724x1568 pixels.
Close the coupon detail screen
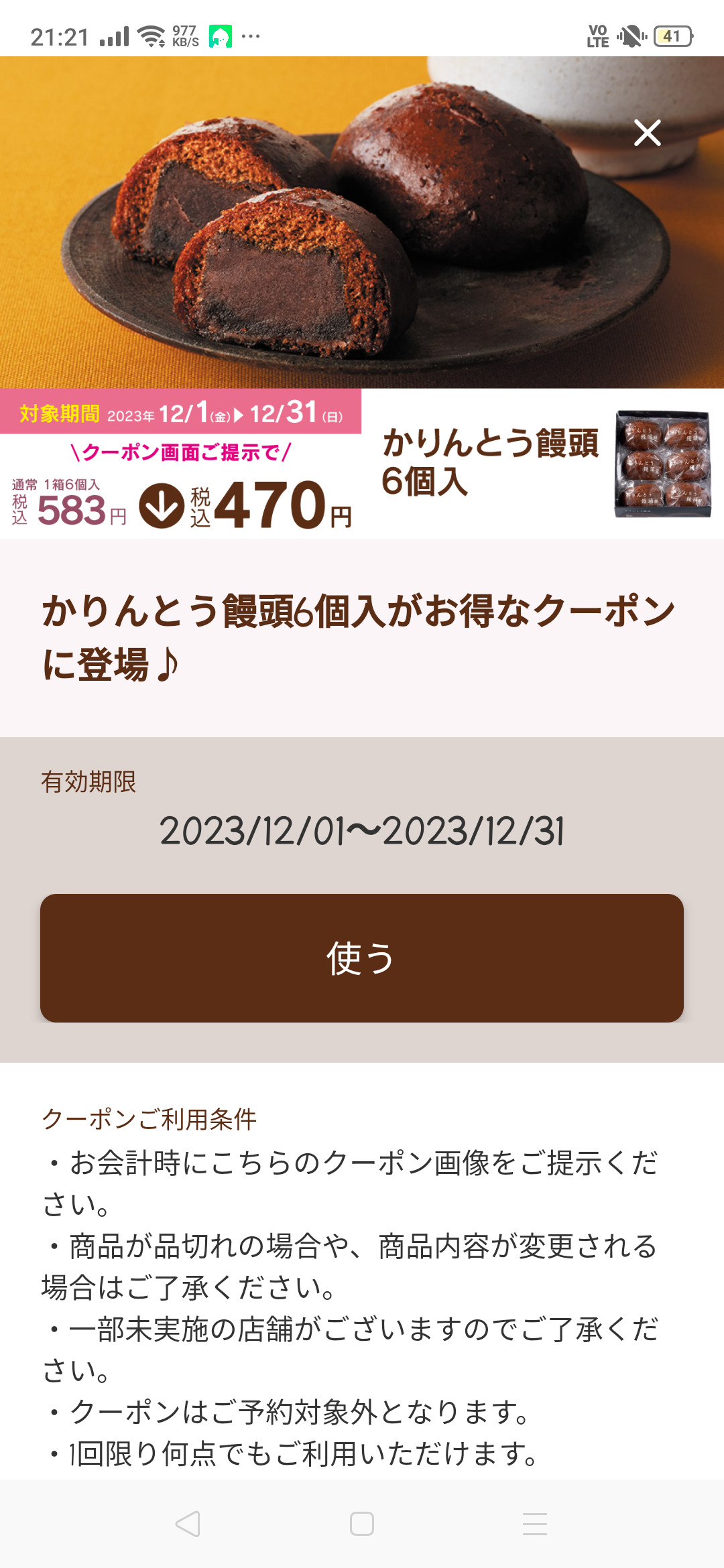647,133
